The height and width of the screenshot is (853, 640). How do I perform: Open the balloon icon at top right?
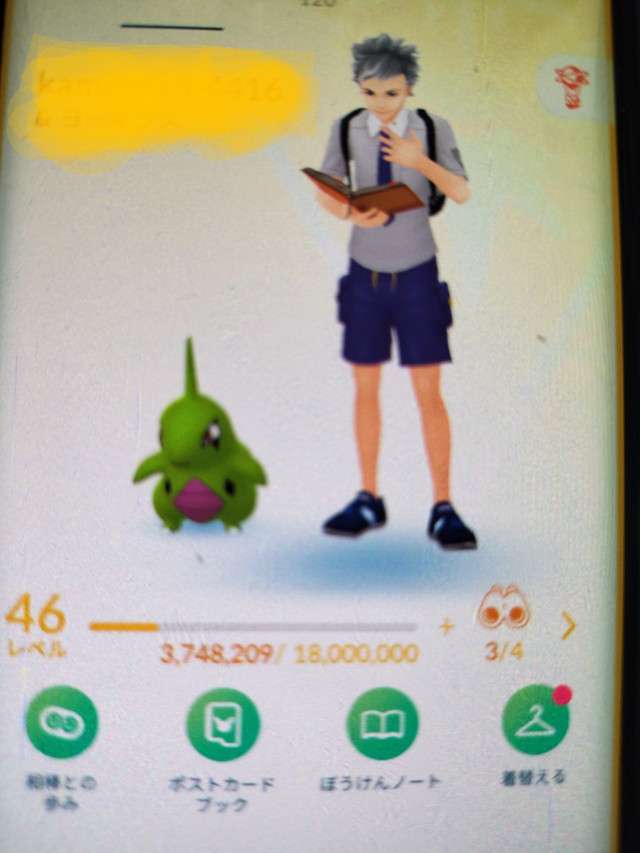572,80
